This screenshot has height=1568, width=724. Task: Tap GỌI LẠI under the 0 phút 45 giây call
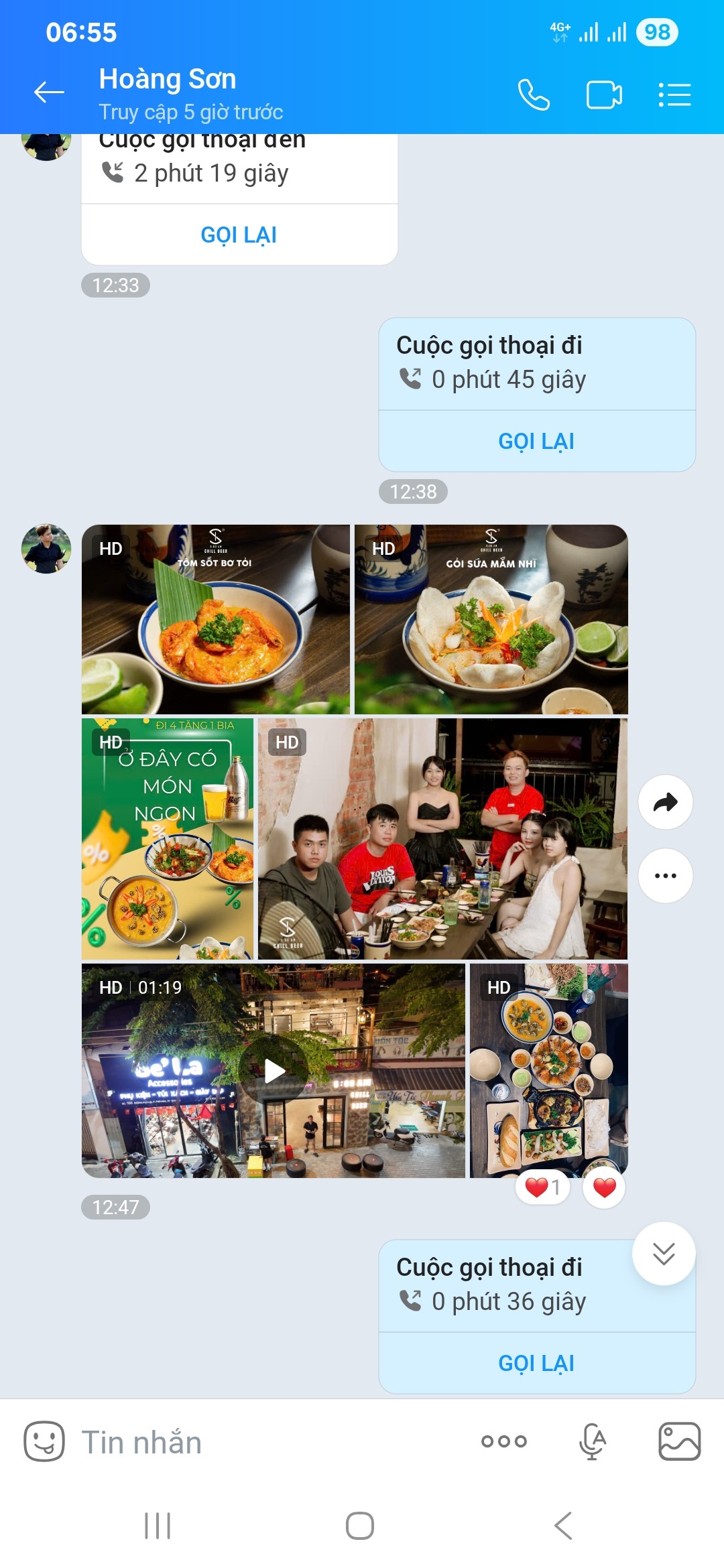point(536,442)
